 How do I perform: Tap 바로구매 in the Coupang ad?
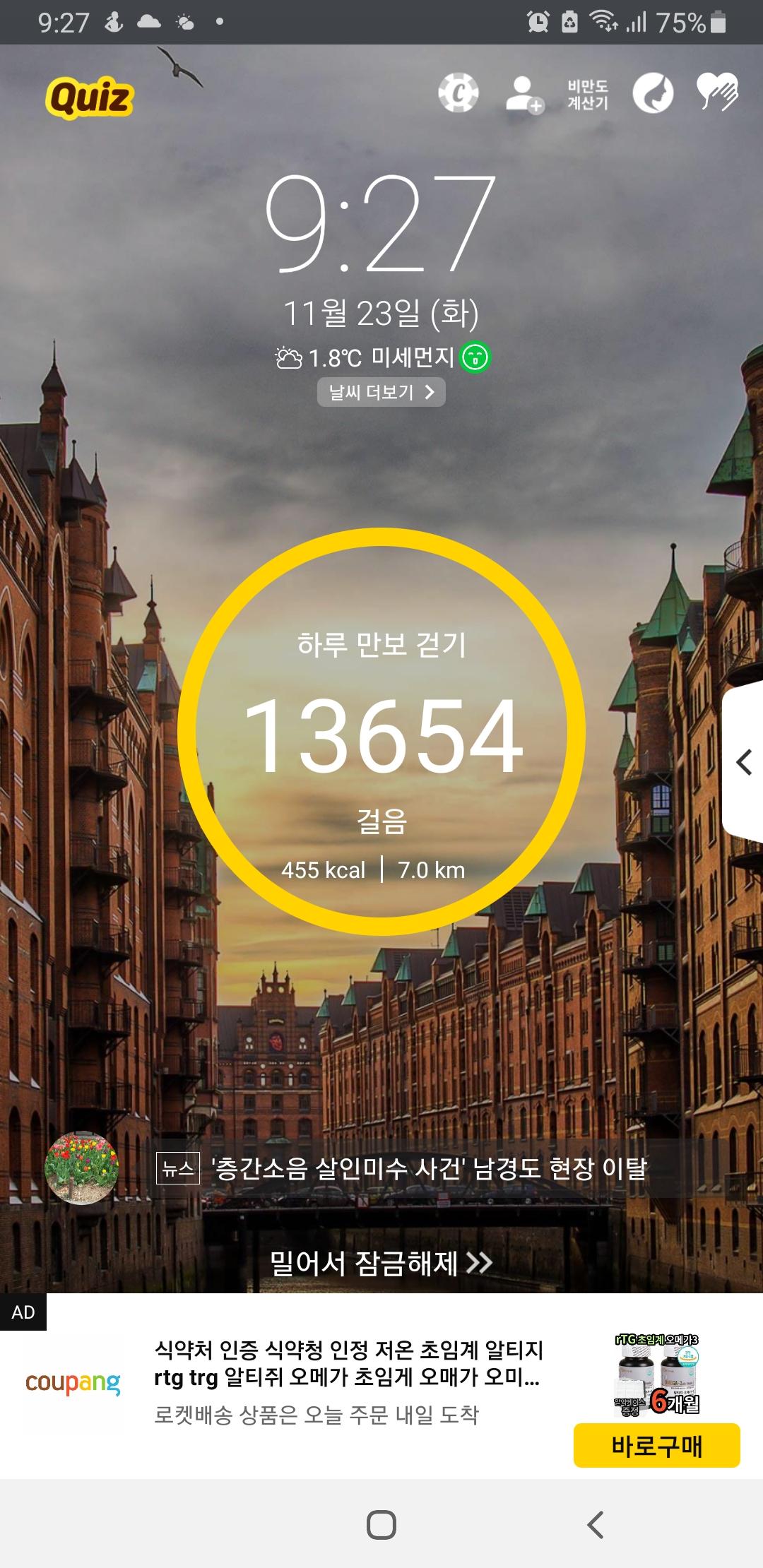[656, 1446]
